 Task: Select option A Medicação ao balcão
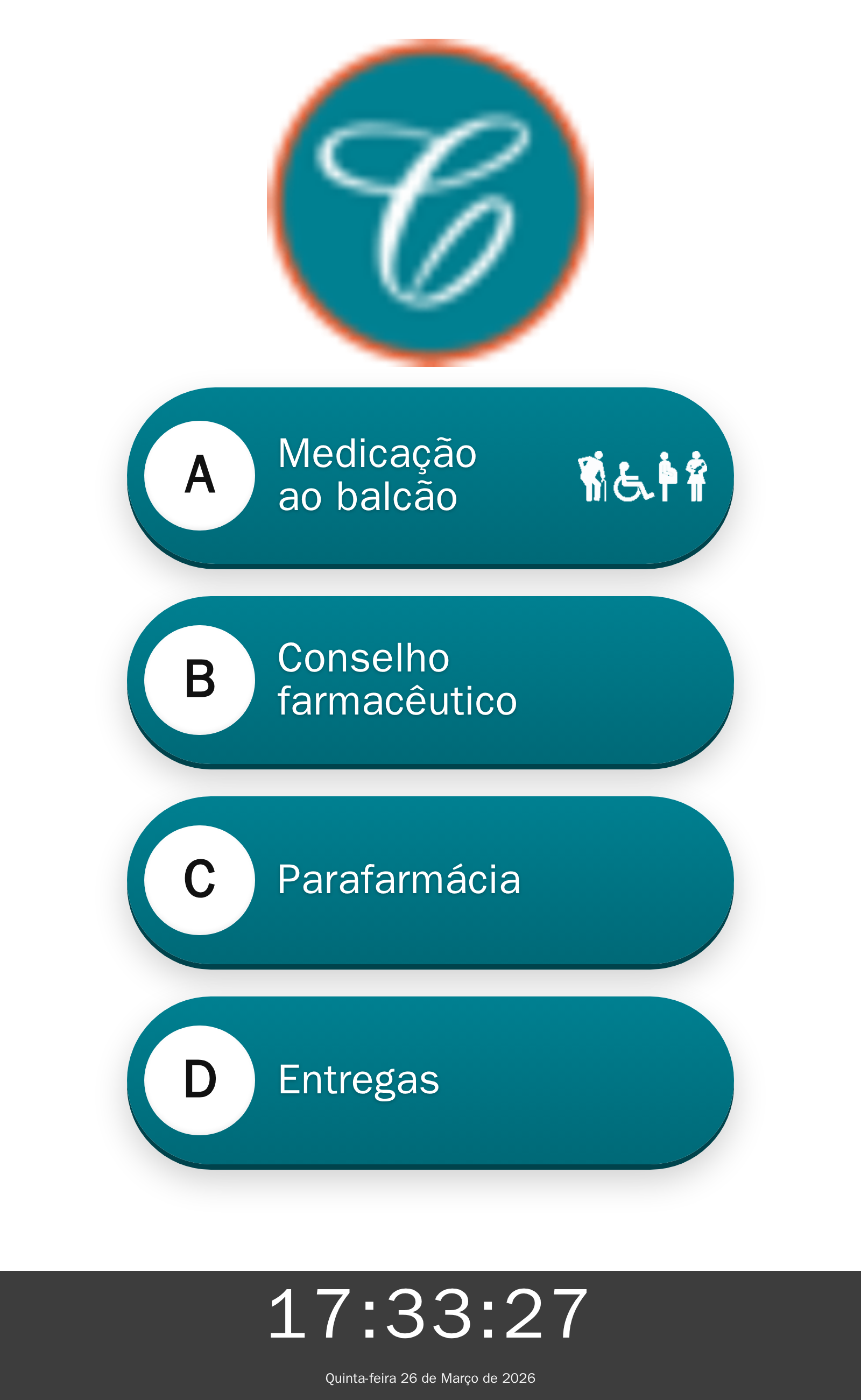430,477
